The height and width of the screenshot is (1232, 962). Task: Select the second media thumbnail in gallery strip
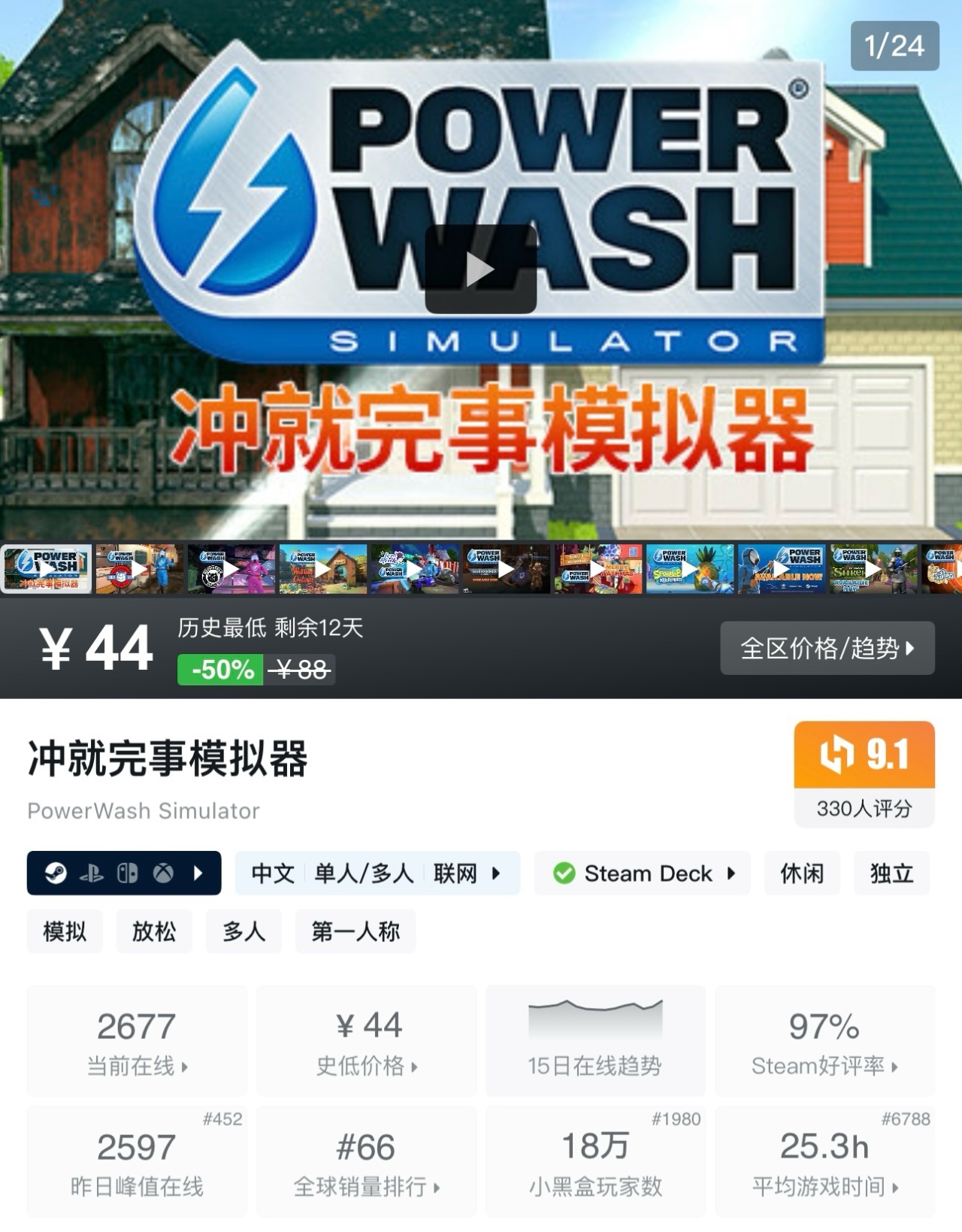click(139, 569)
